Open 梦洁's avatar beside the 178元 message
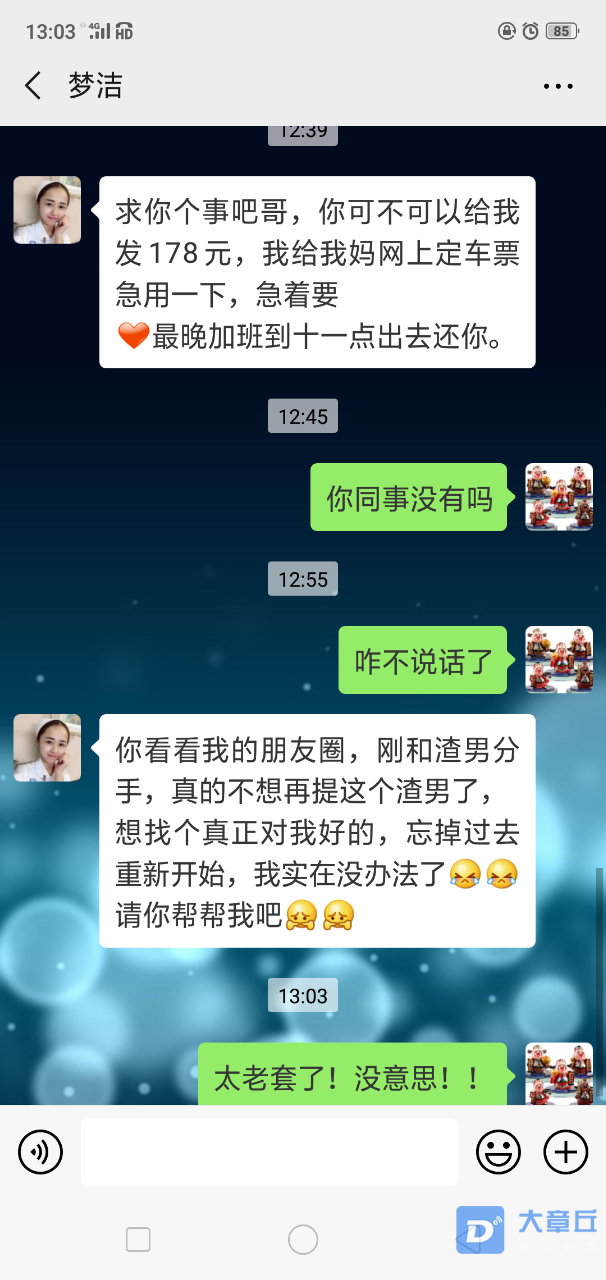 47,210
